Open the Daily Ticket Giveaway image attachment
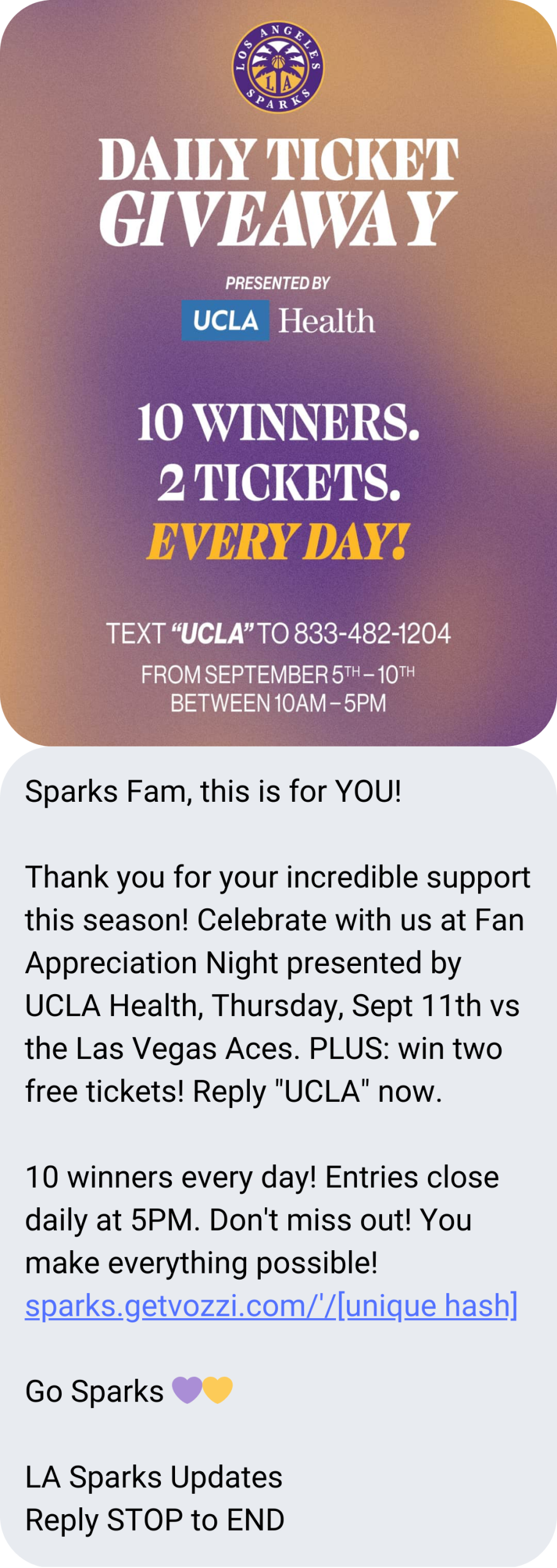This screenshot has width=557, height=1568. point(278,374)
